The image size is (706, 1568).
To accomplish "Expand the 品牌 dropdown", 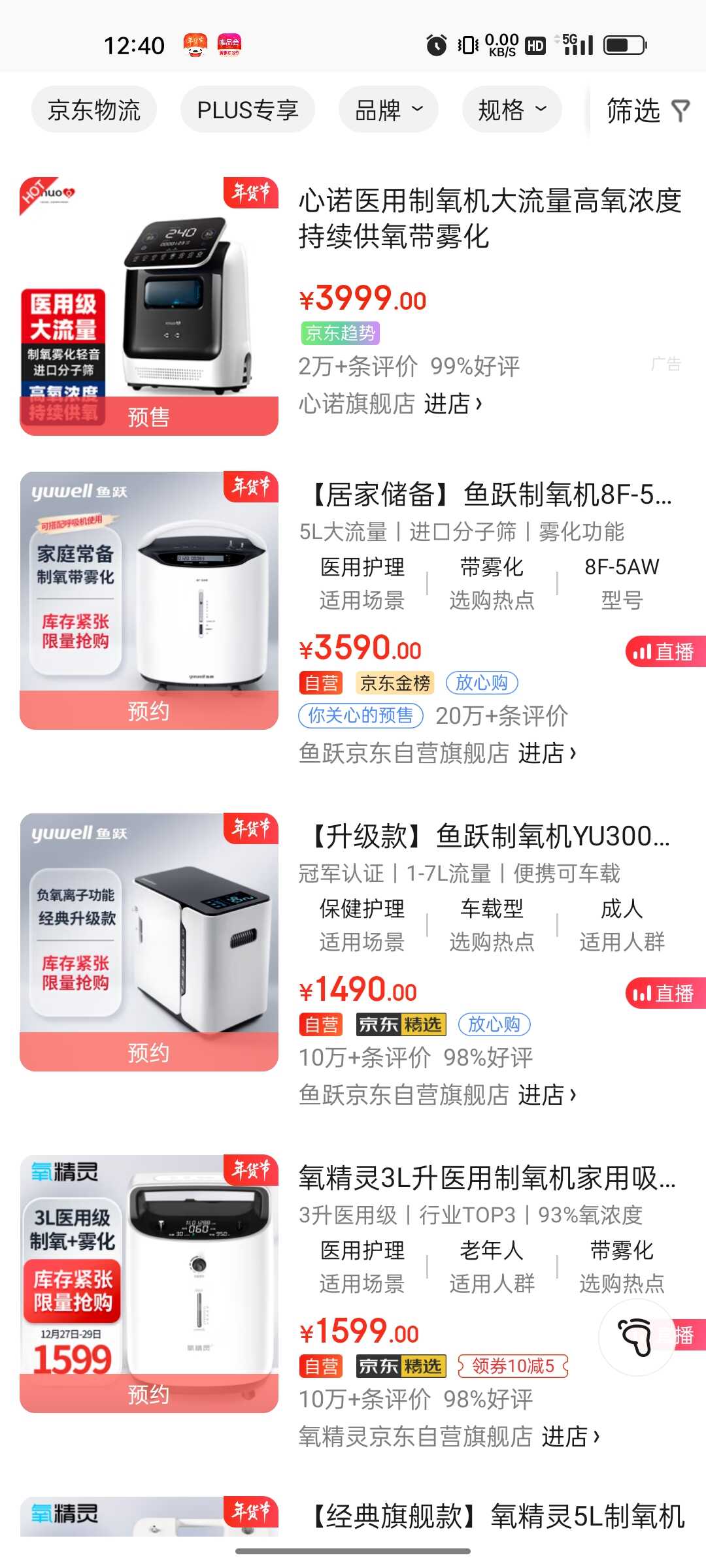I will coord(388,110).
